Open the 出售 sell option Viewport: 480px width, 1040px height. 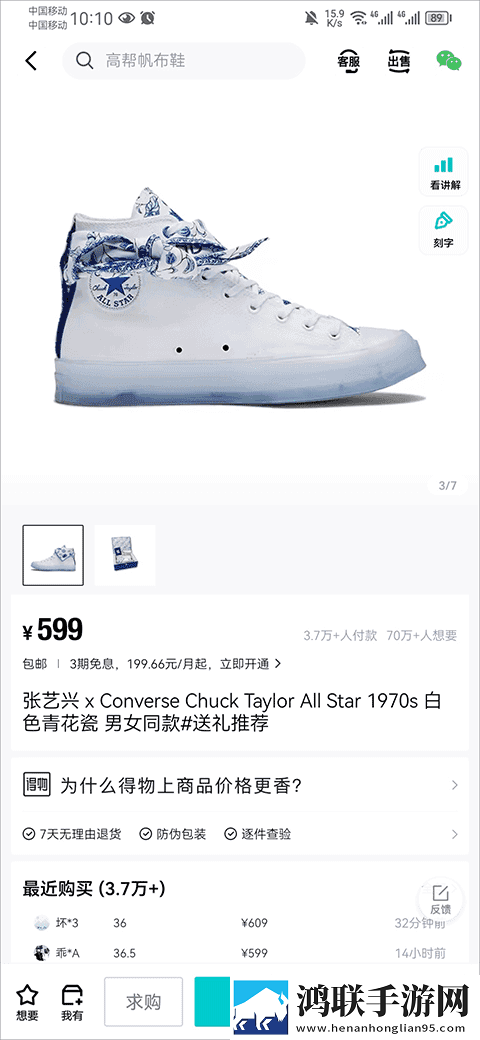(398, 61)
